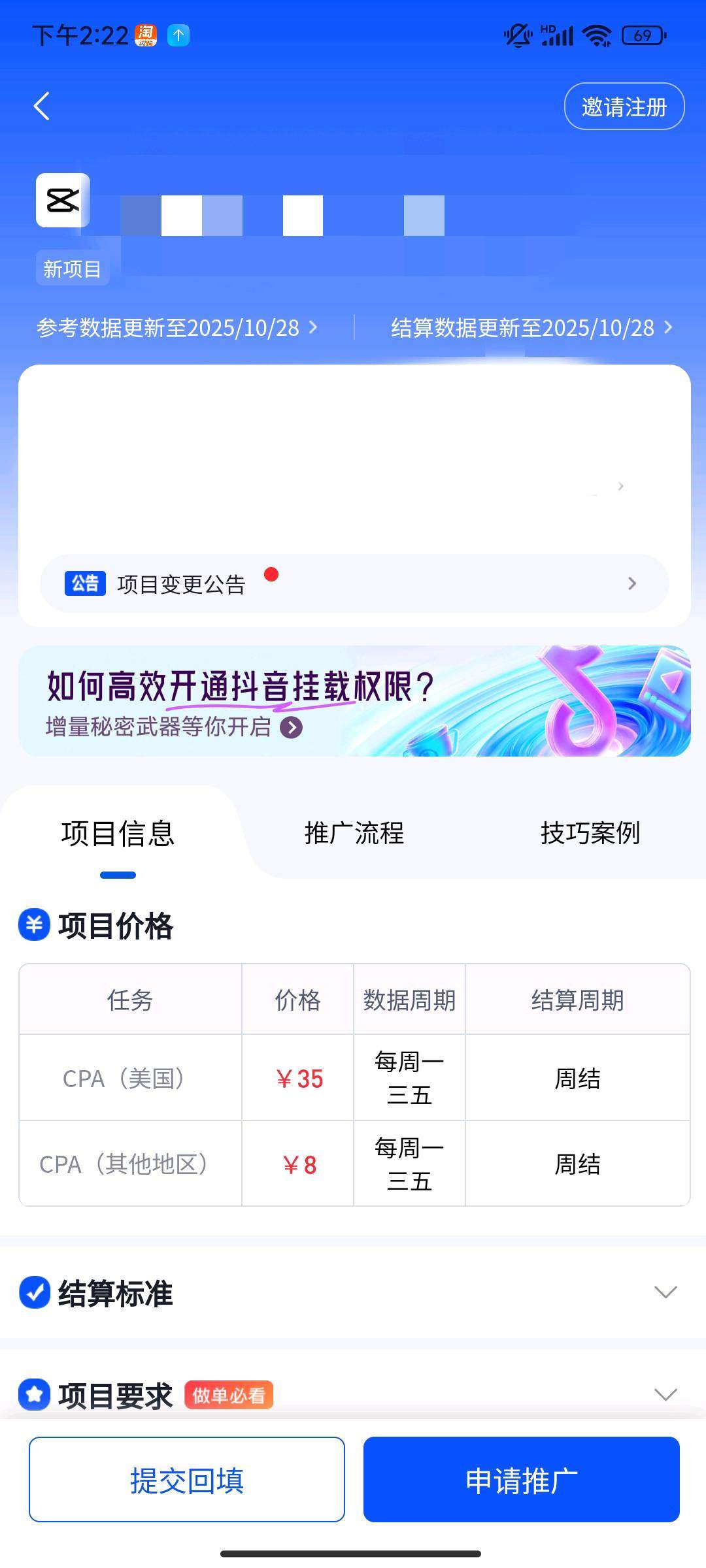Expand the 结算标准 section chevron
Image resolution: width=706 pixels, height=1568 pixels.
pos(665,1290)
